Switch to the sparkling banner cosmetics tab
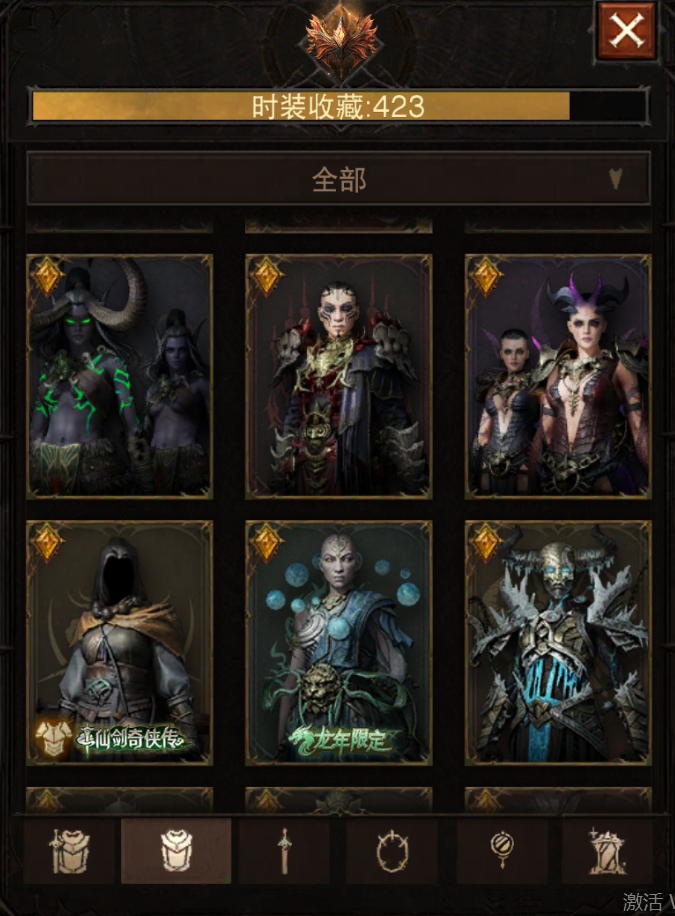Screen dimensions: 675x916 (606, 852)
